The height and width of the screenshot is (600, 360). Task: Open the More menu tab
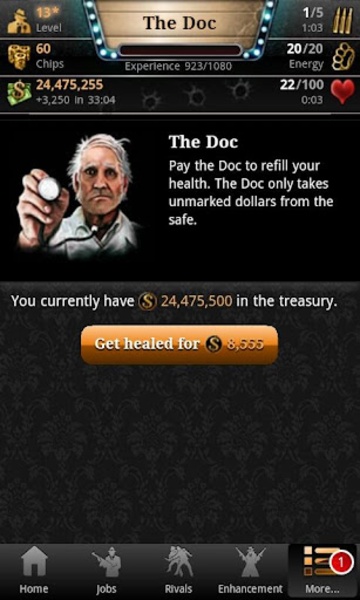324,572
